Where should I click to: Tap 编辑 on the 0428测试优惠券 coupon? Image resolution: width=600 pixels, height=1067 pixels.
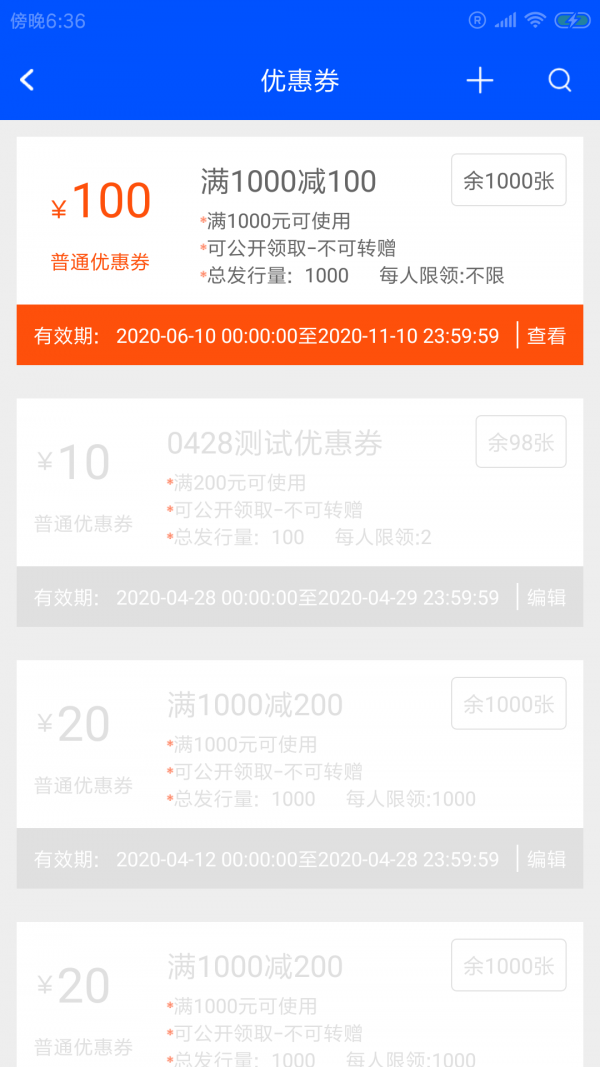click(546, 597)
